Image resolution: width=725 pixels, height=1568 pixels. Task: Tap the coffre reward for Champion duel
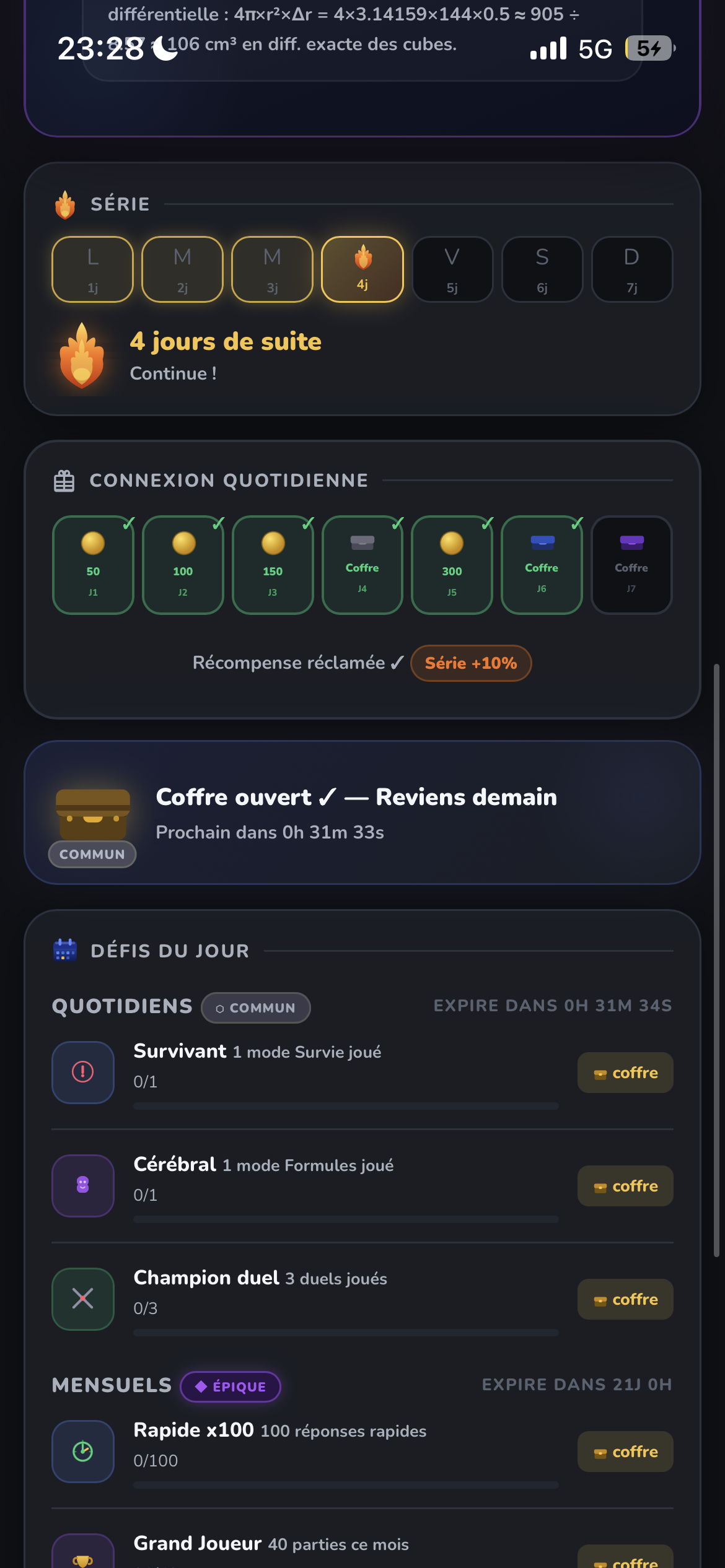(625, 1299)
